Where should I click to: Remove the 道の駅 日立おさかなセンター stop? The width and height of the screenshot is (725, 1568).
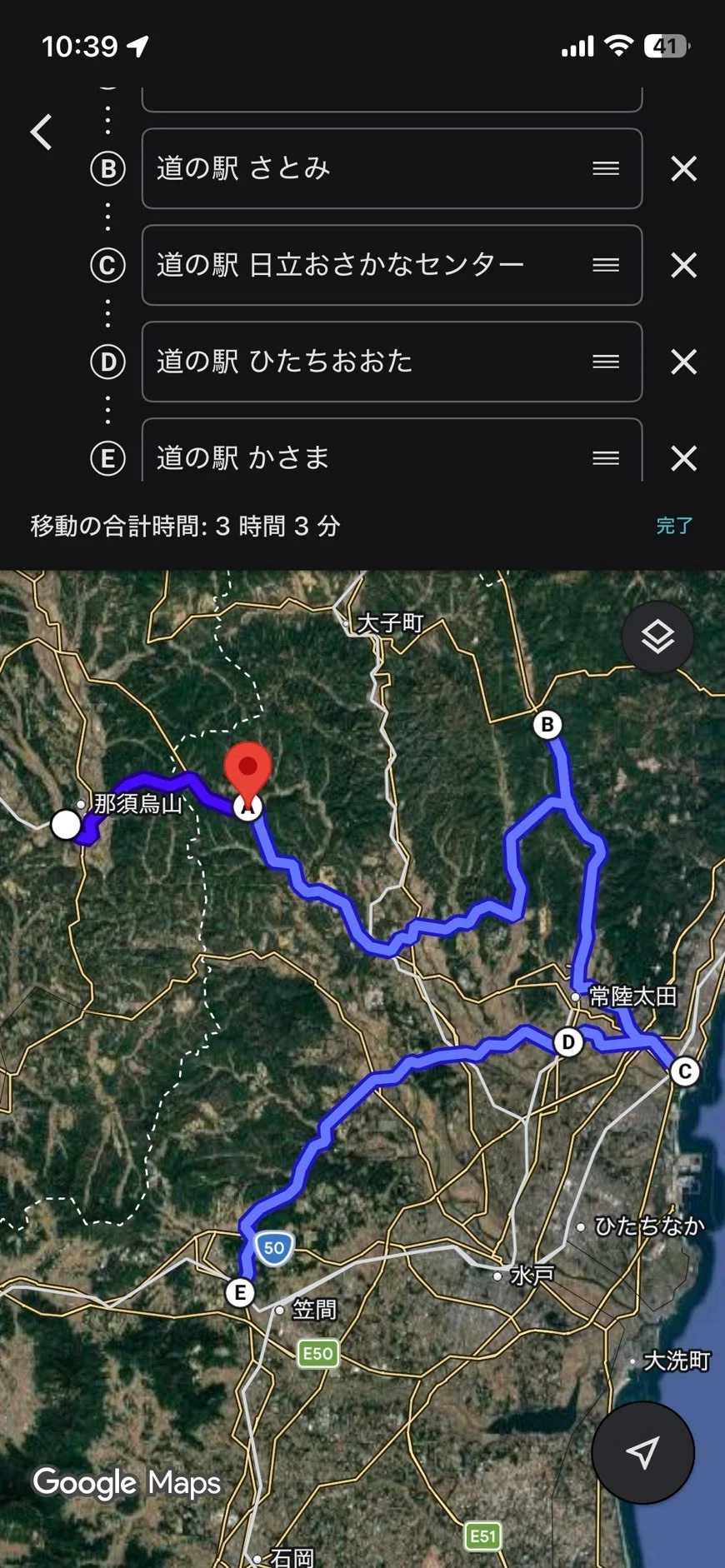click(683, 266)
